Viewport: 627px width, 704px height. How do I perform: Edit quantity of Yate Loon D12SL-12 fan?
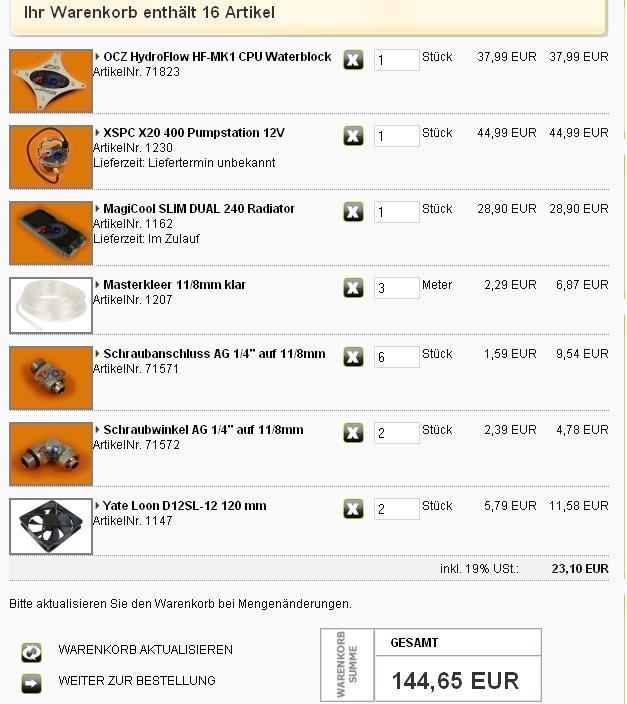pyautogui.click(x=396, y=509)
